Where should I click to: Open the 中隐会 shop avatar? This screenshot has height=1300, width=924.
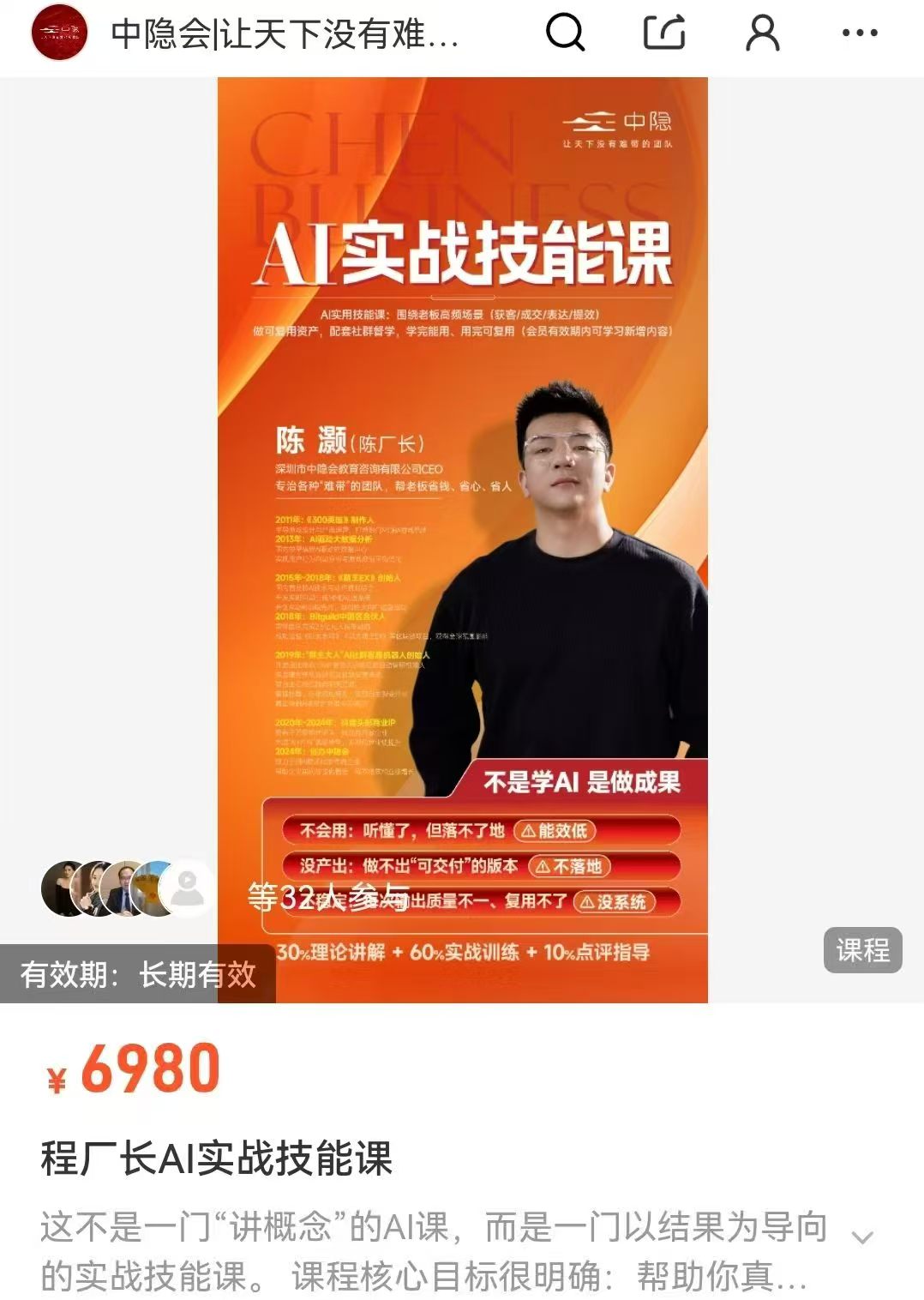59,33
